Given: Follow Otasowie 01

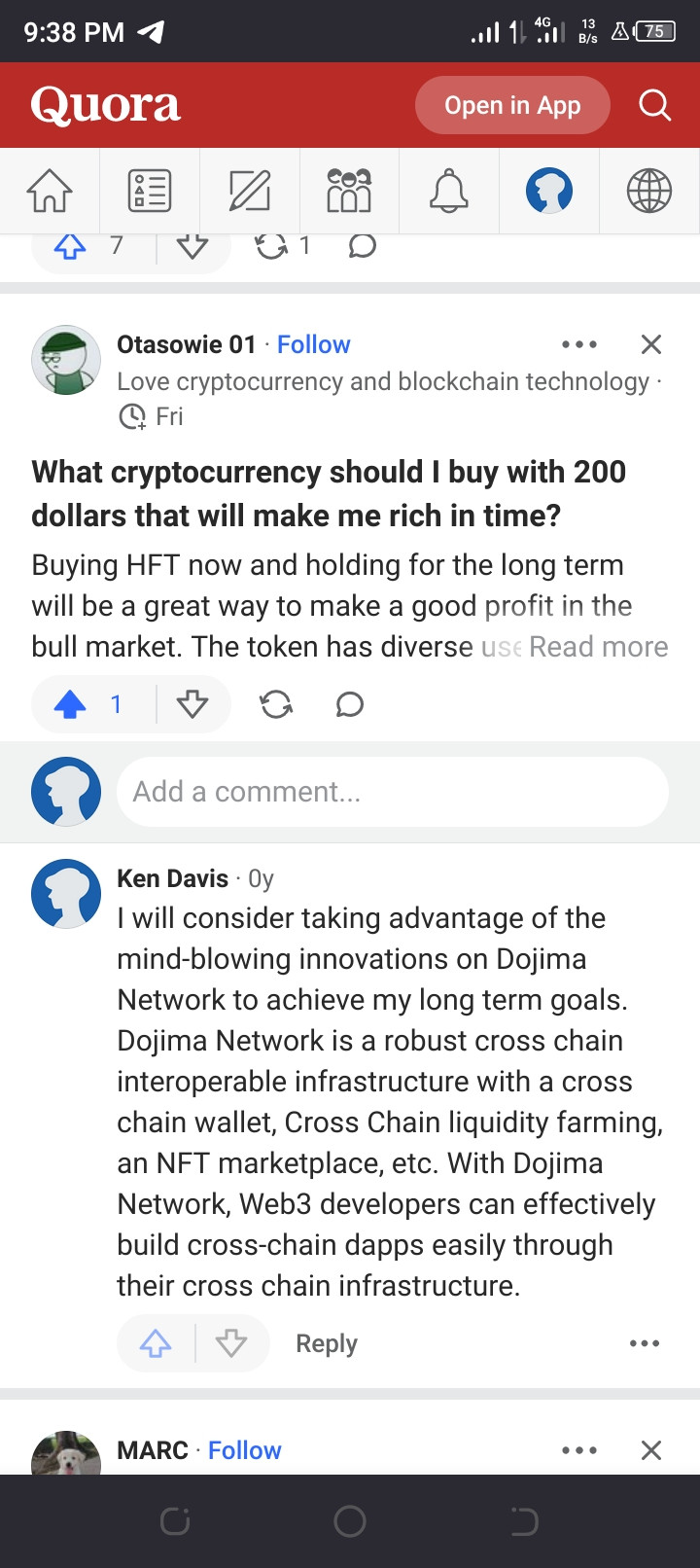Looking at the screenshot, I should pos(313,344).
